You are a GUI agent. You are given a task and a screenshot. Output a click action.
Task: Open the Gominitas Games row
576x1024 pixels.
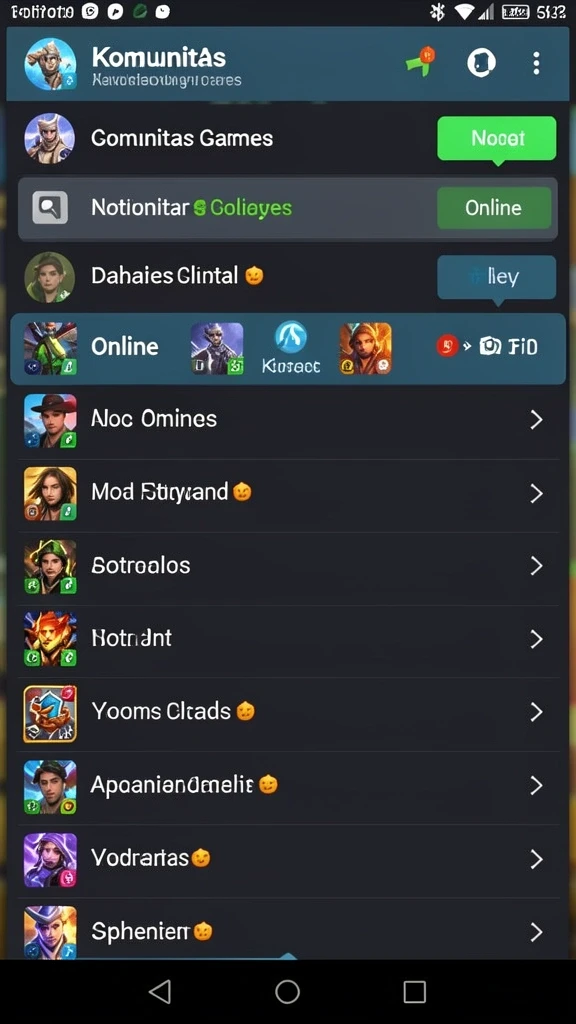[x=288, y=138]
